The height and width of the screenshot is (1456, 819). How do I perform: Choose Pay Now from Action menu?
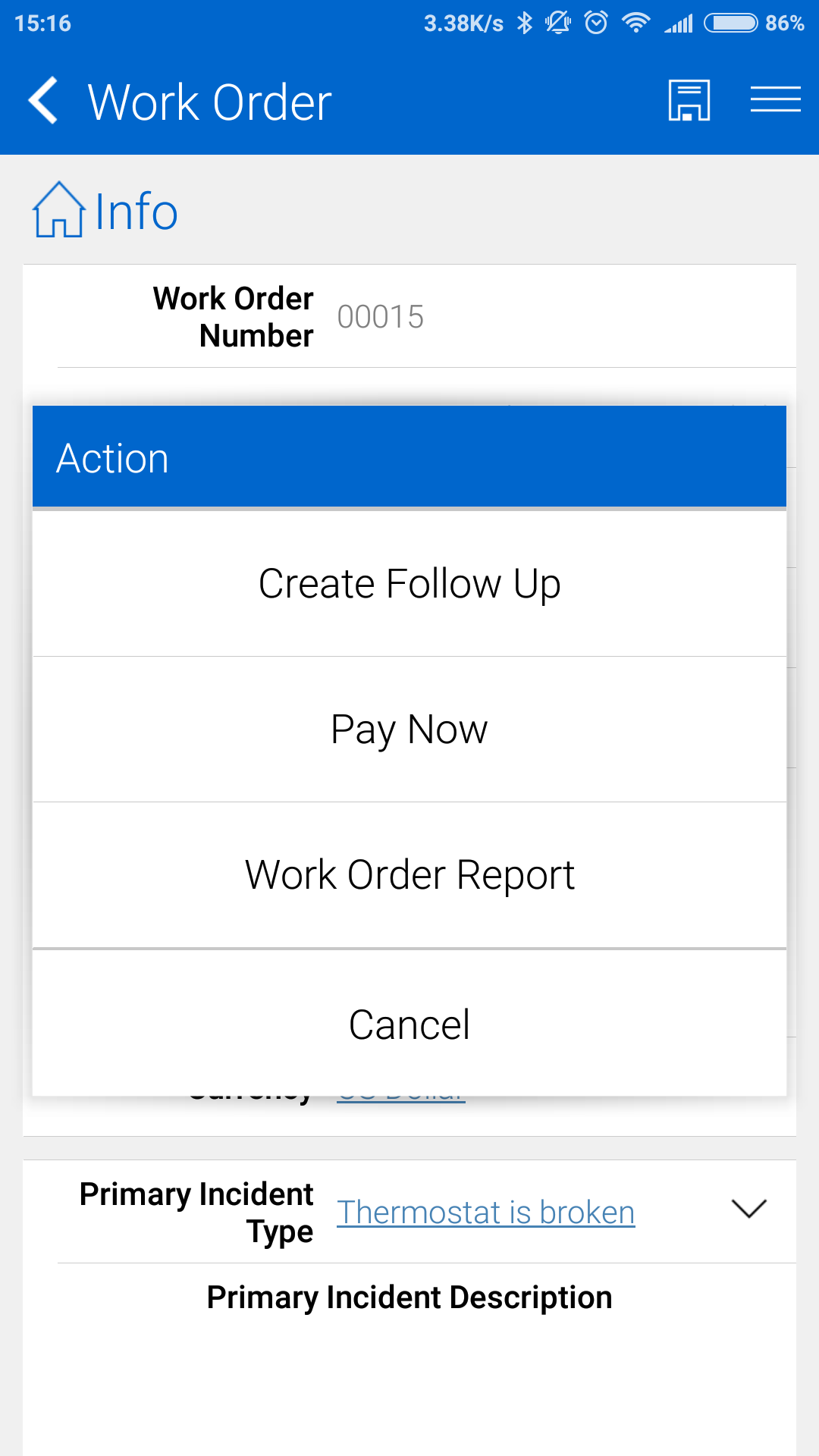(409, 730)
